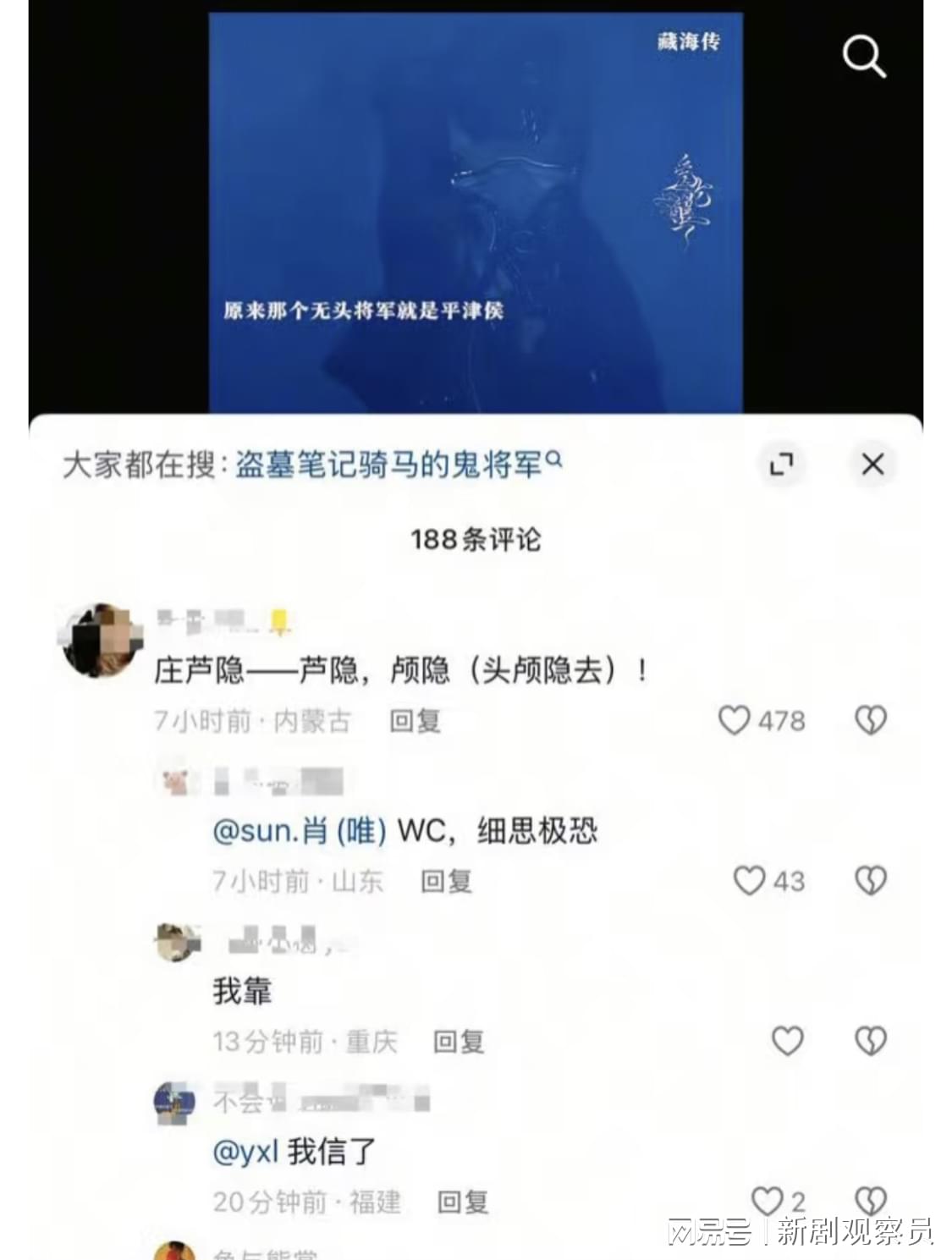Image resolution: width=952 pixels, height=1260 pixels.
Task: Expand the comments panel to full screen
Action: pyautogui.click(x=781, y=464)
